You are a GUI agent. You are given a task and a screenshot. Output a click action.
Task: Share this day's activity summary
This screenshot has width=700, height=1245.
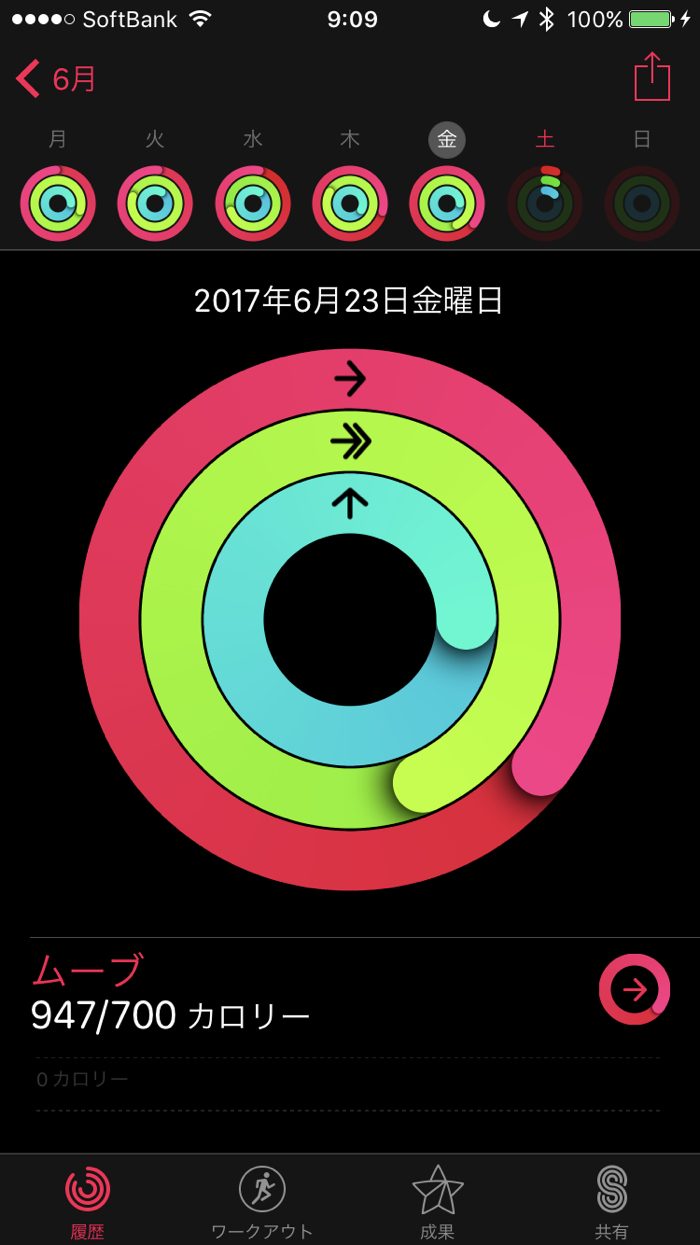[x=651, y=77]
